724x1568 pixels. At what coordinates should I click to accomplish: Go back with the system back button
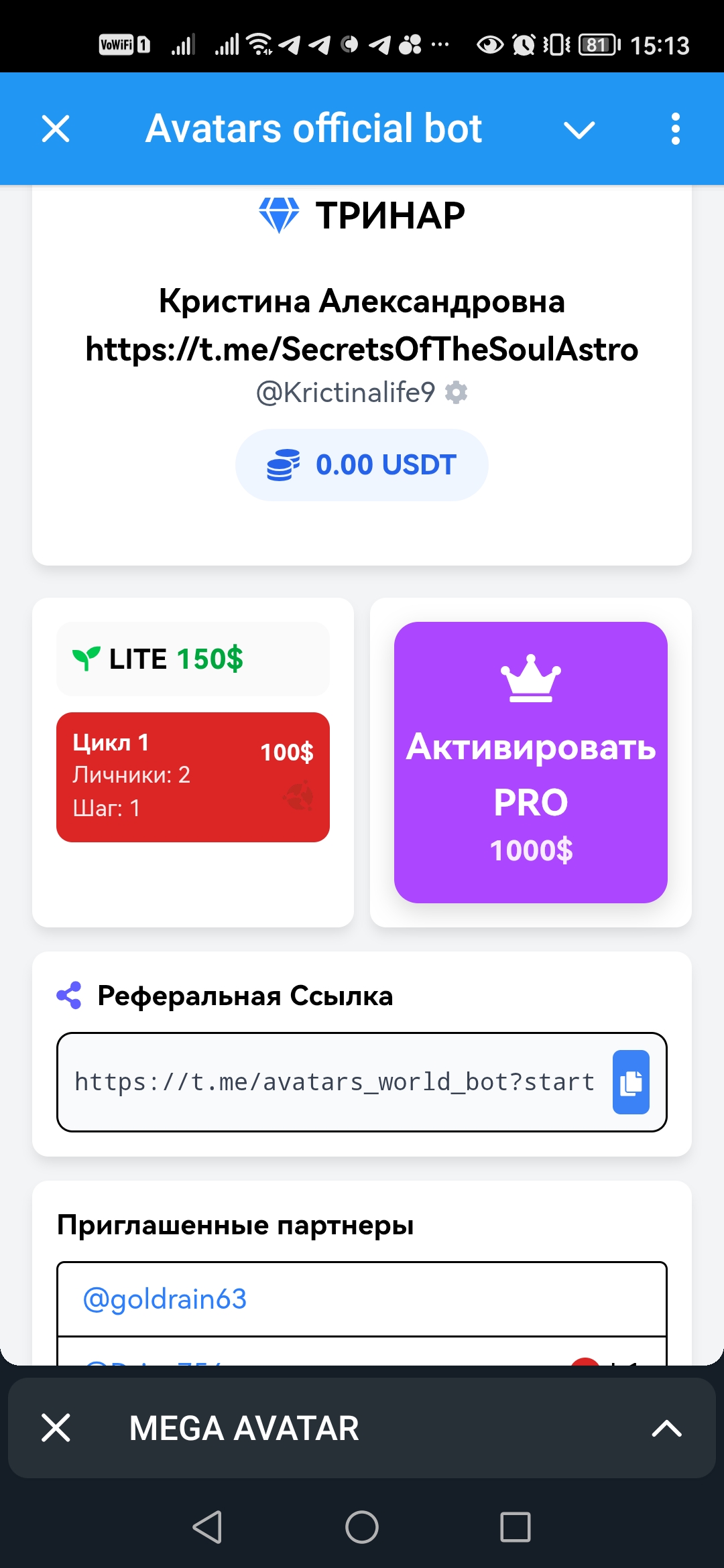tap(207, 1527)
